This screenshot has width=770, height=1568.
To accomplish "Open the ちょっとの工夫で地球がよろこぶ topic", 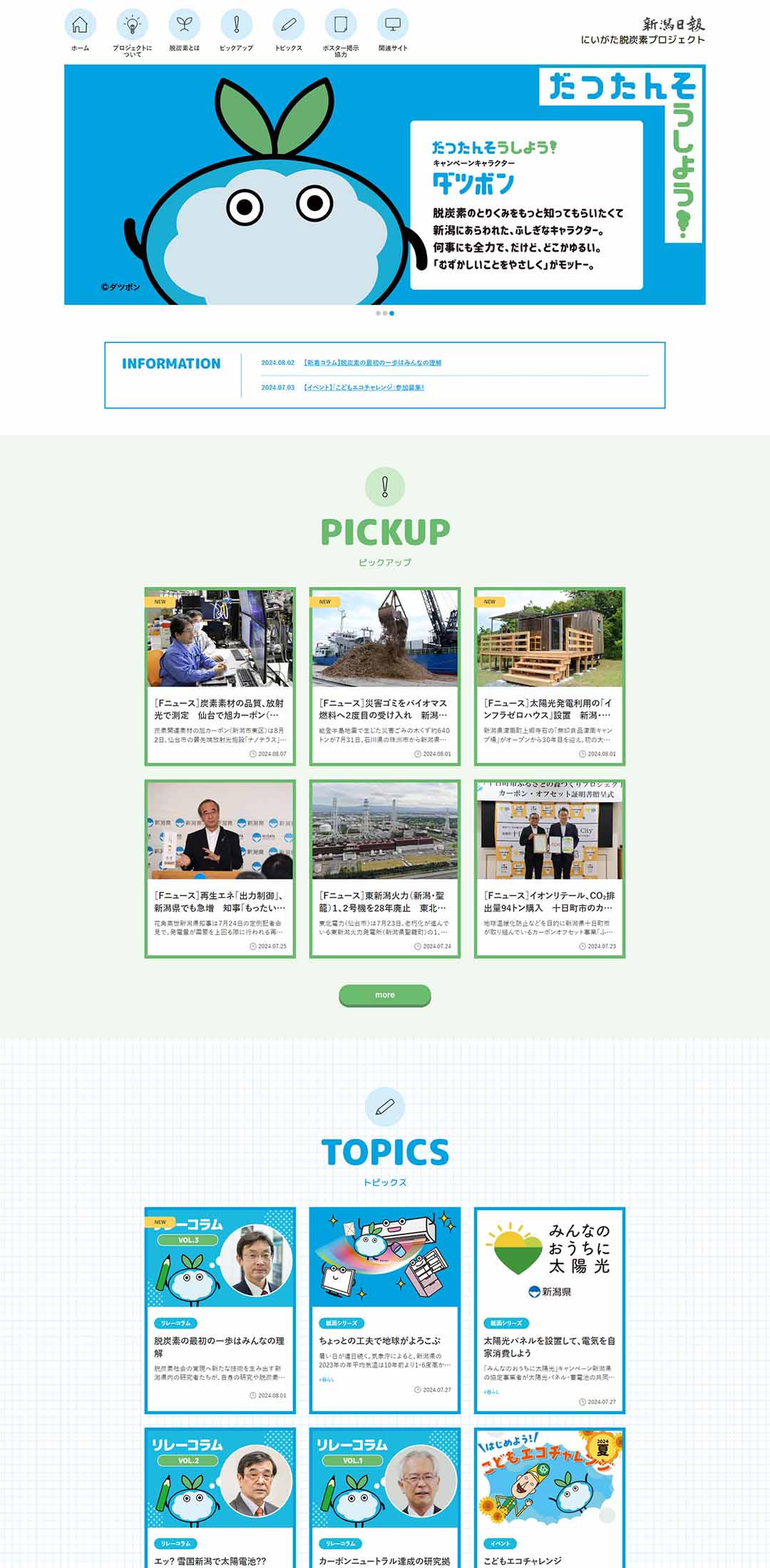I will [x=384, y=1310].
